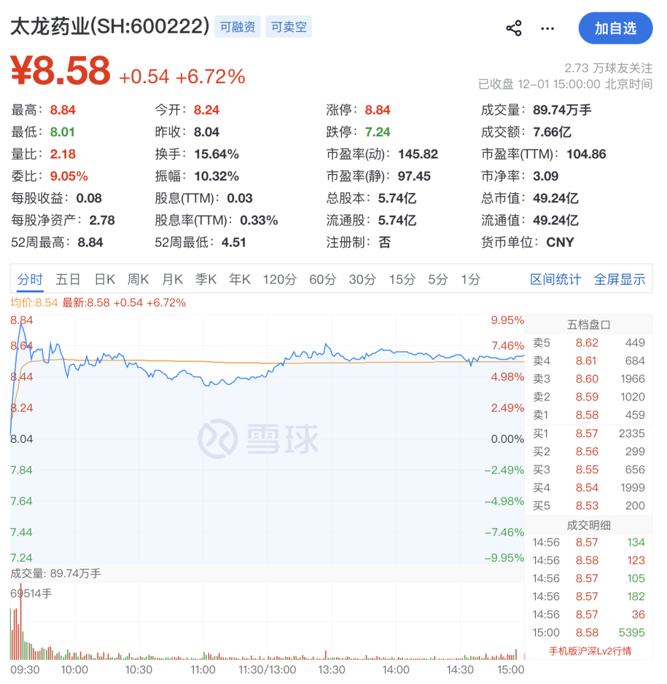The height and width of the screenshot is (684, 667).
Task: Share the 太龙药业 stock page
Action: click(514, 28)
